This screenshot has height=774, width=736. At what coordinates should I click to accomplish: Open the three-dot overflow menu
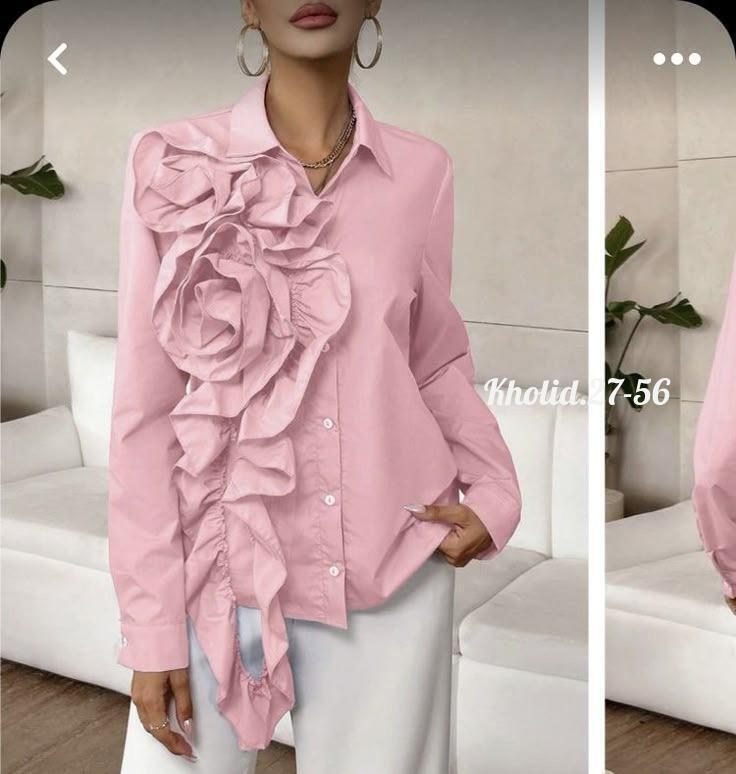coord(677,59)
